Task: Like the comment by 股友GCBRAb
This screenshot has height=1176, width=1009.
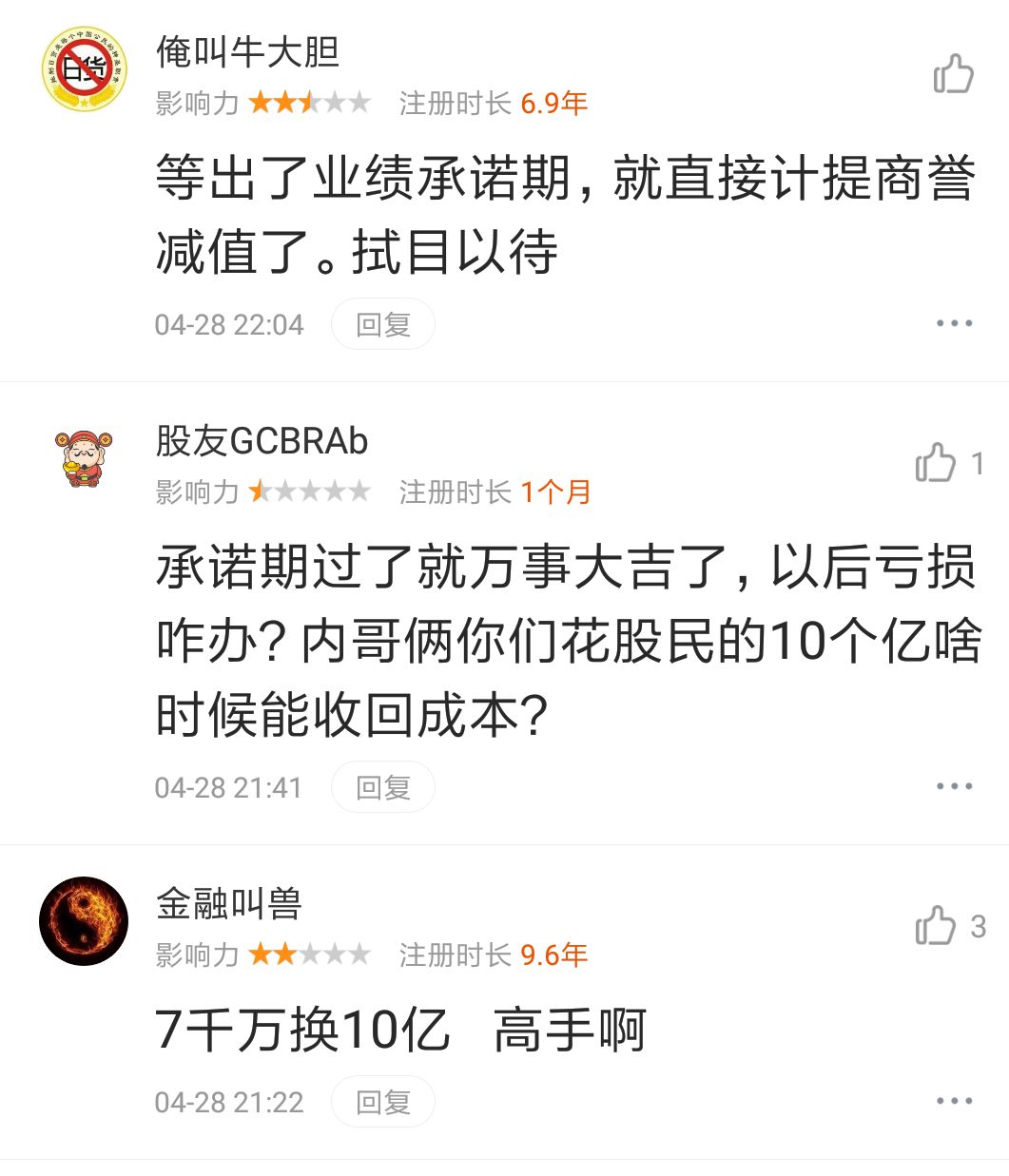Action: pos(936,463)
